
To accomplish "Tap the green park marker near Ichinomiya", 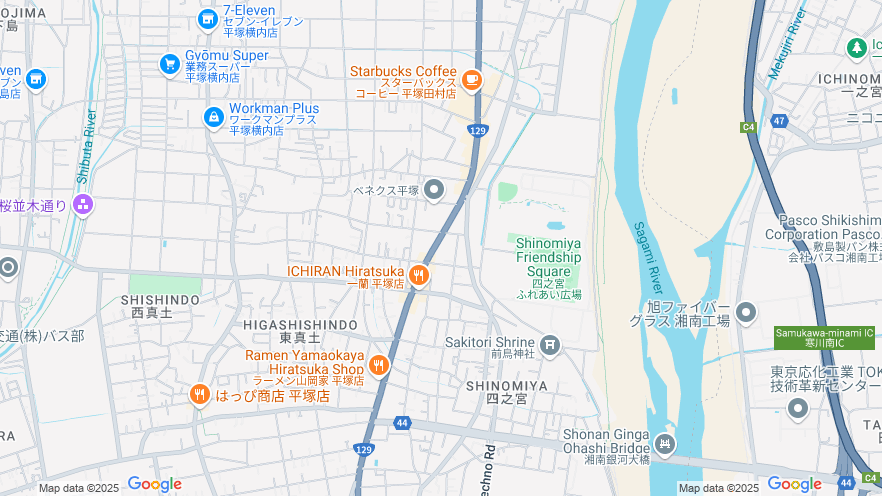I will pyautogui.click(x=856, y=47).
